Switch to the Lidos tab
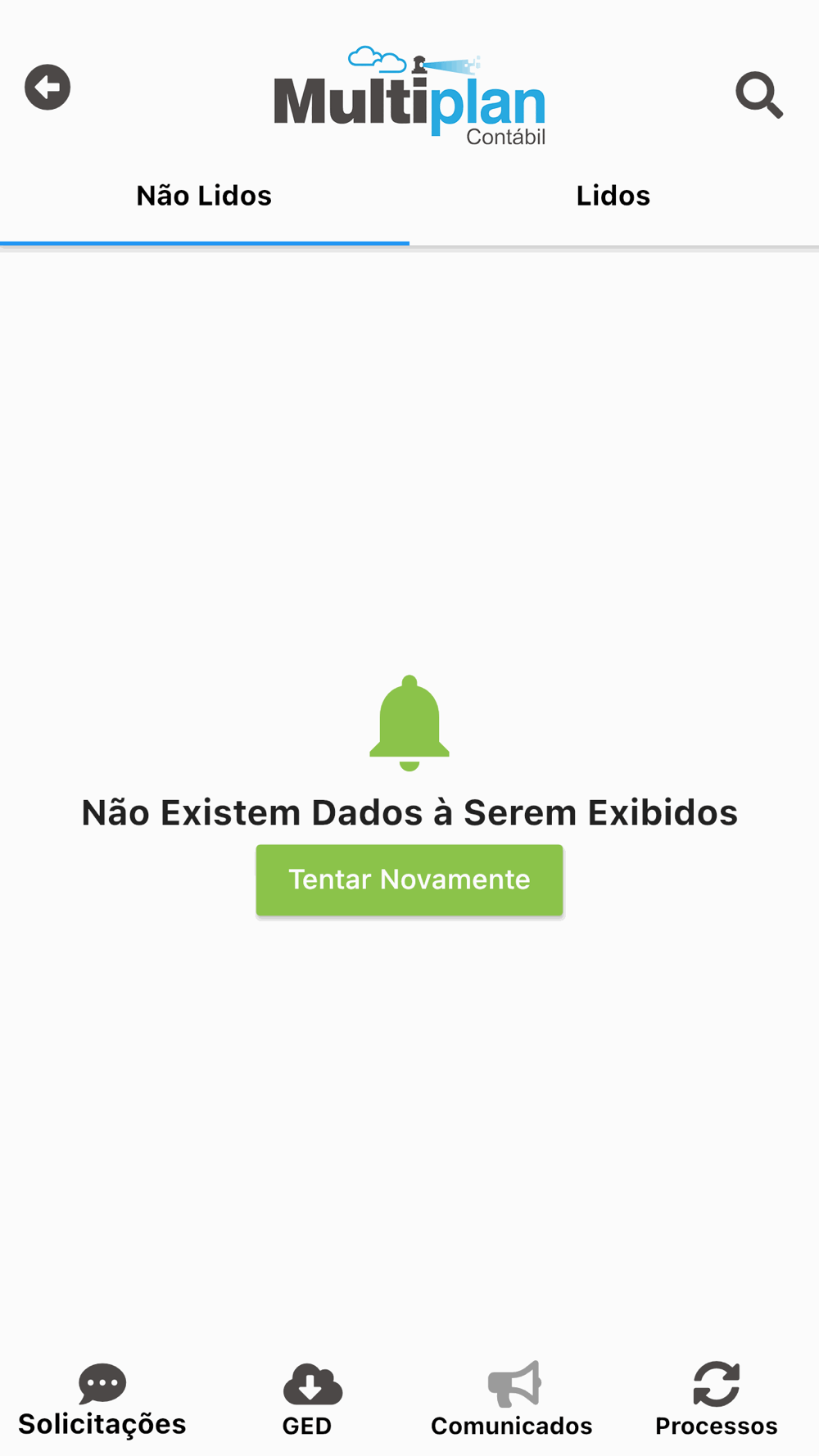The height and width of the screenshot is (1456, 819). pyautogui.click(x=613, y=197)
